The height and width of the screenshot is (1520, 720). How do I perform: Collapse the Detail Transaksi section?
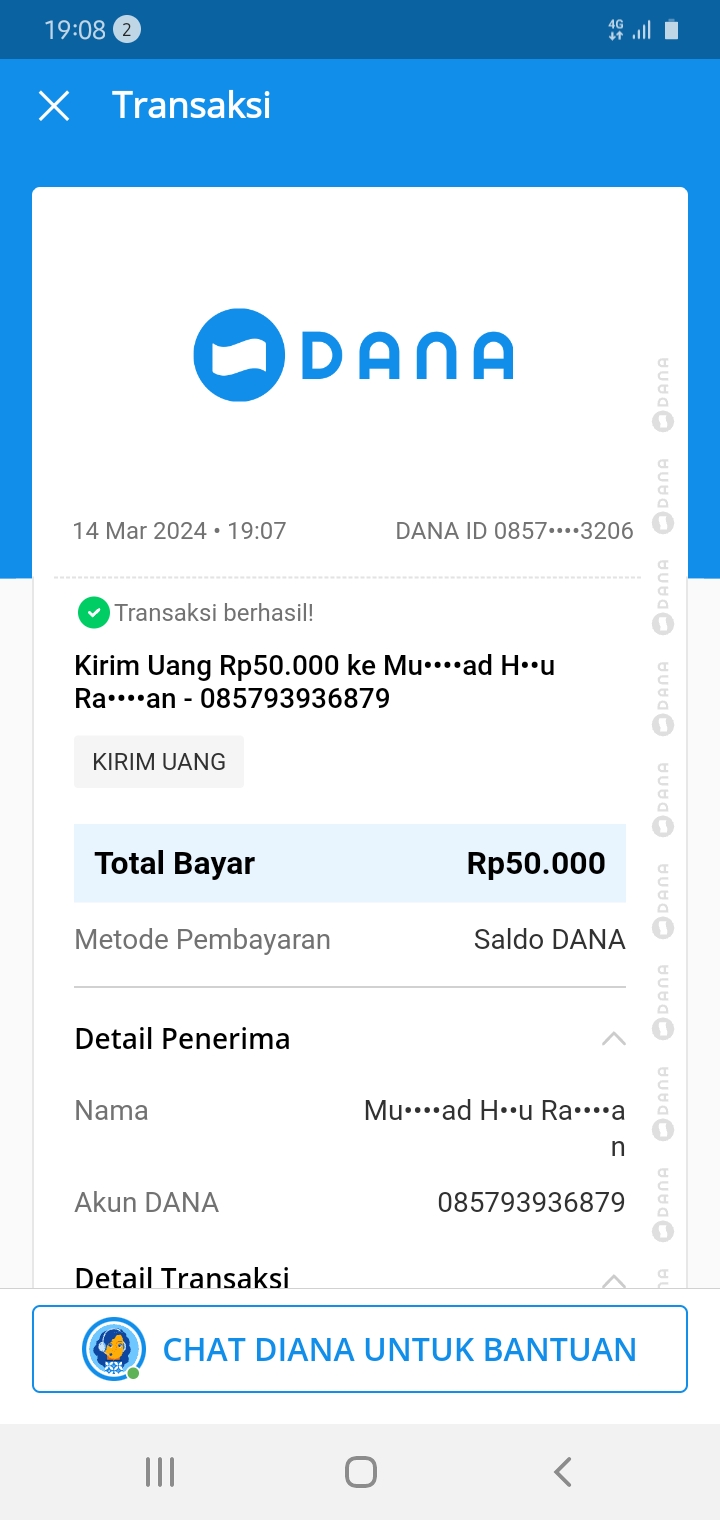point(613,1279)
